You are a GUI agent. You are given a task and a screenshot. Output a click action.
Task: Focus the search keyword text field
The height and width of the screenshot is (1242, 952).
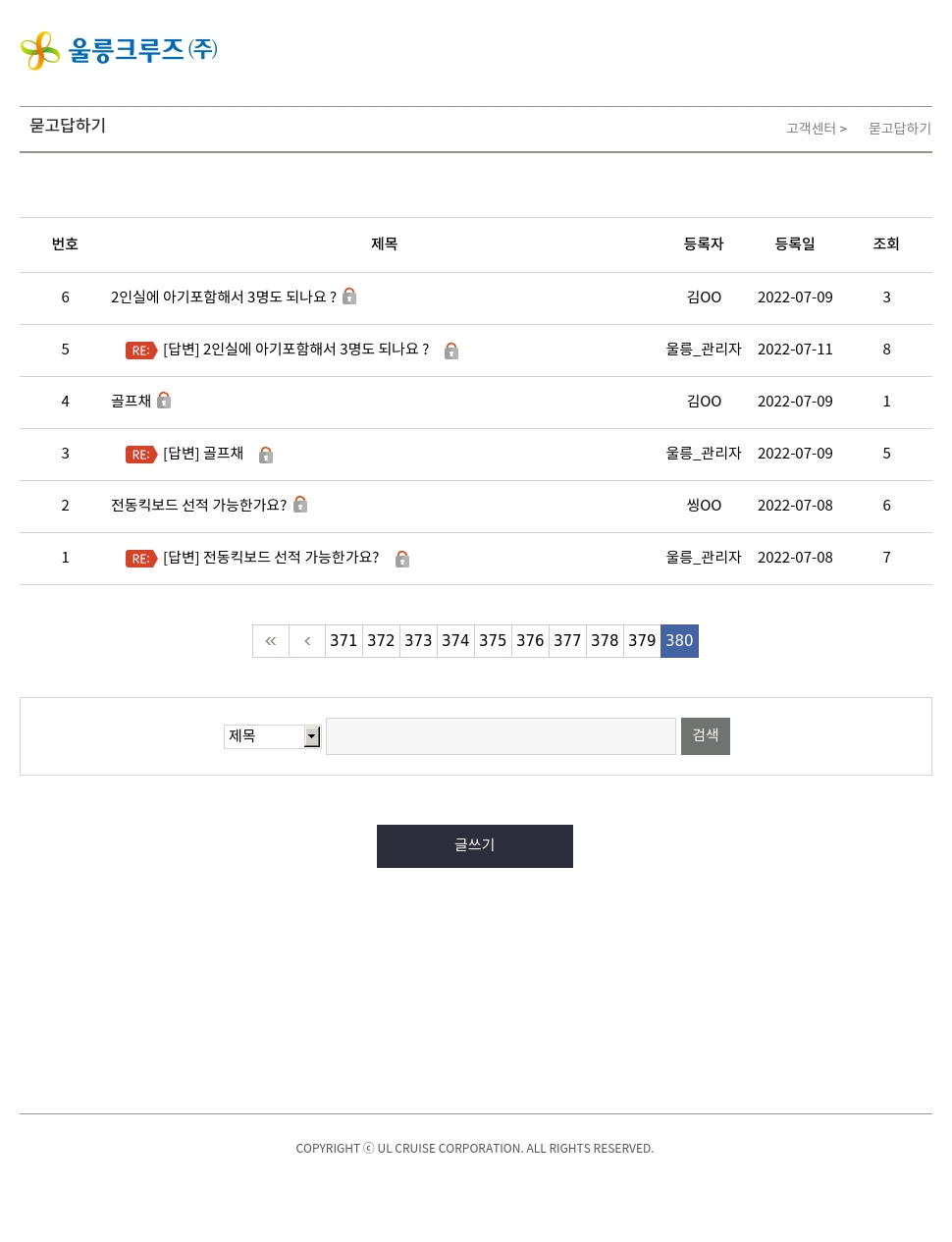(x=501, y=736)
